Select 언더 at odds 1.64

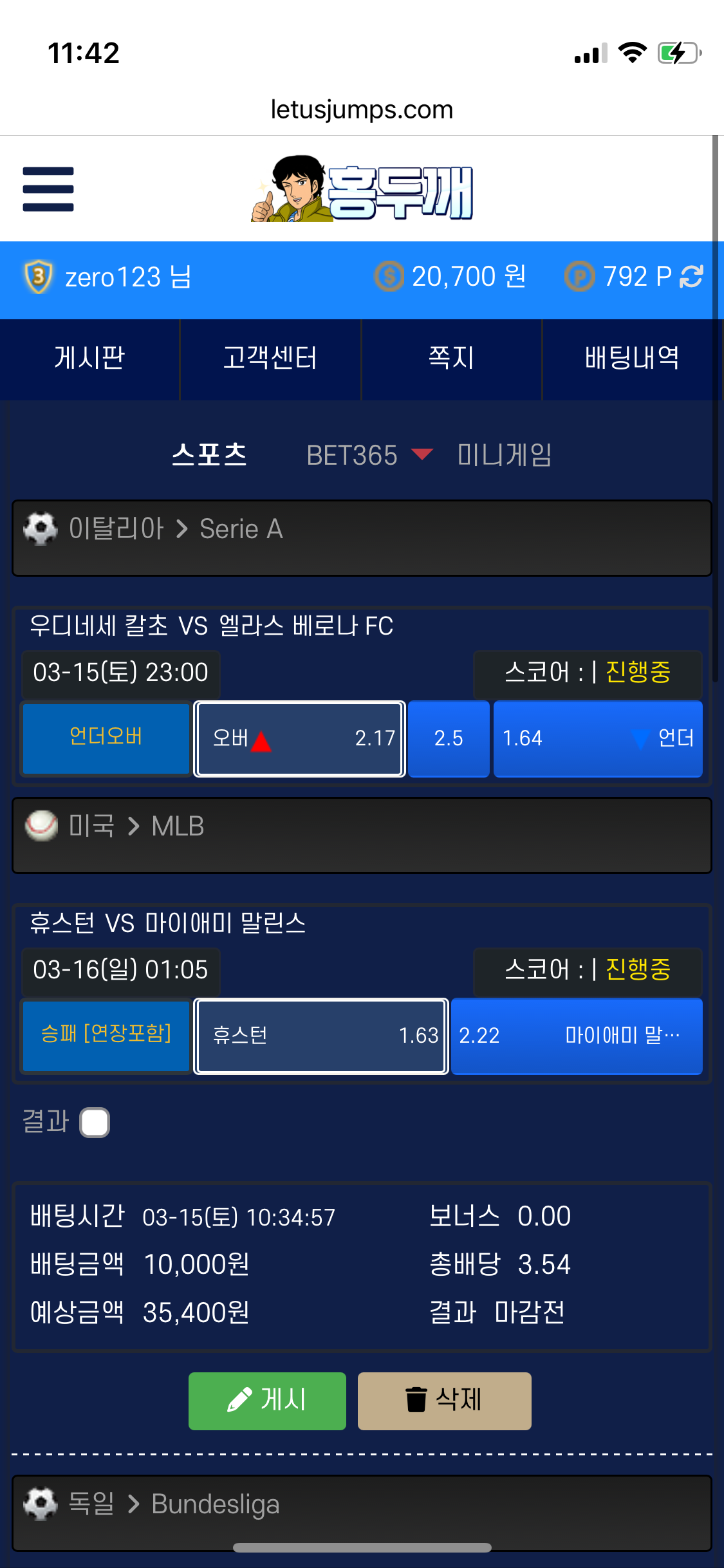point(597,738)
